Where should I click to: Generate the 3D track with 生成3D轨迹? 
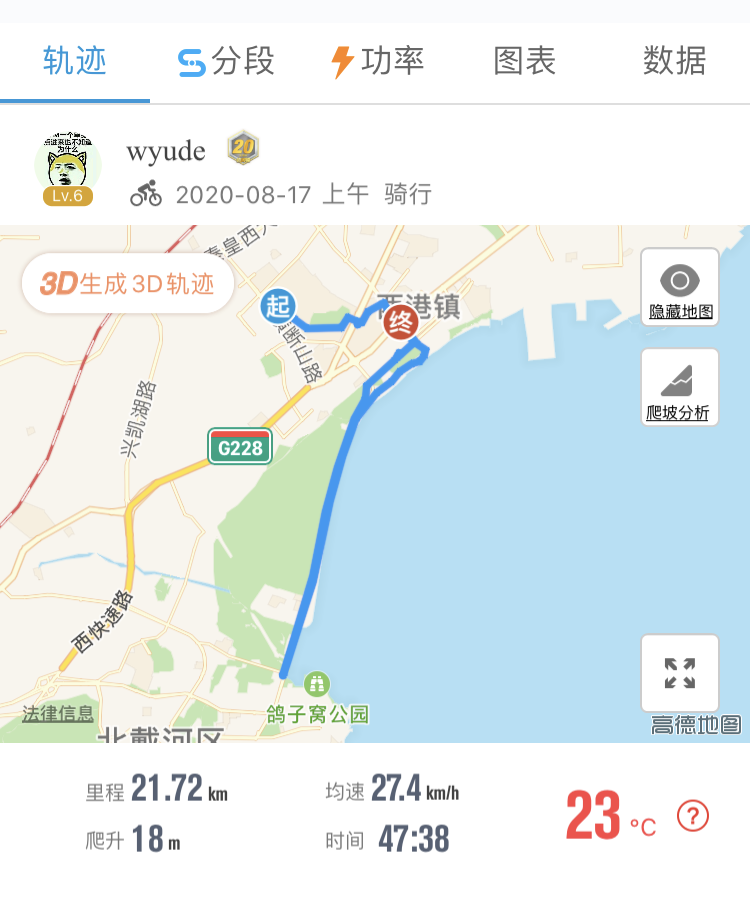[x=128, y=284]
